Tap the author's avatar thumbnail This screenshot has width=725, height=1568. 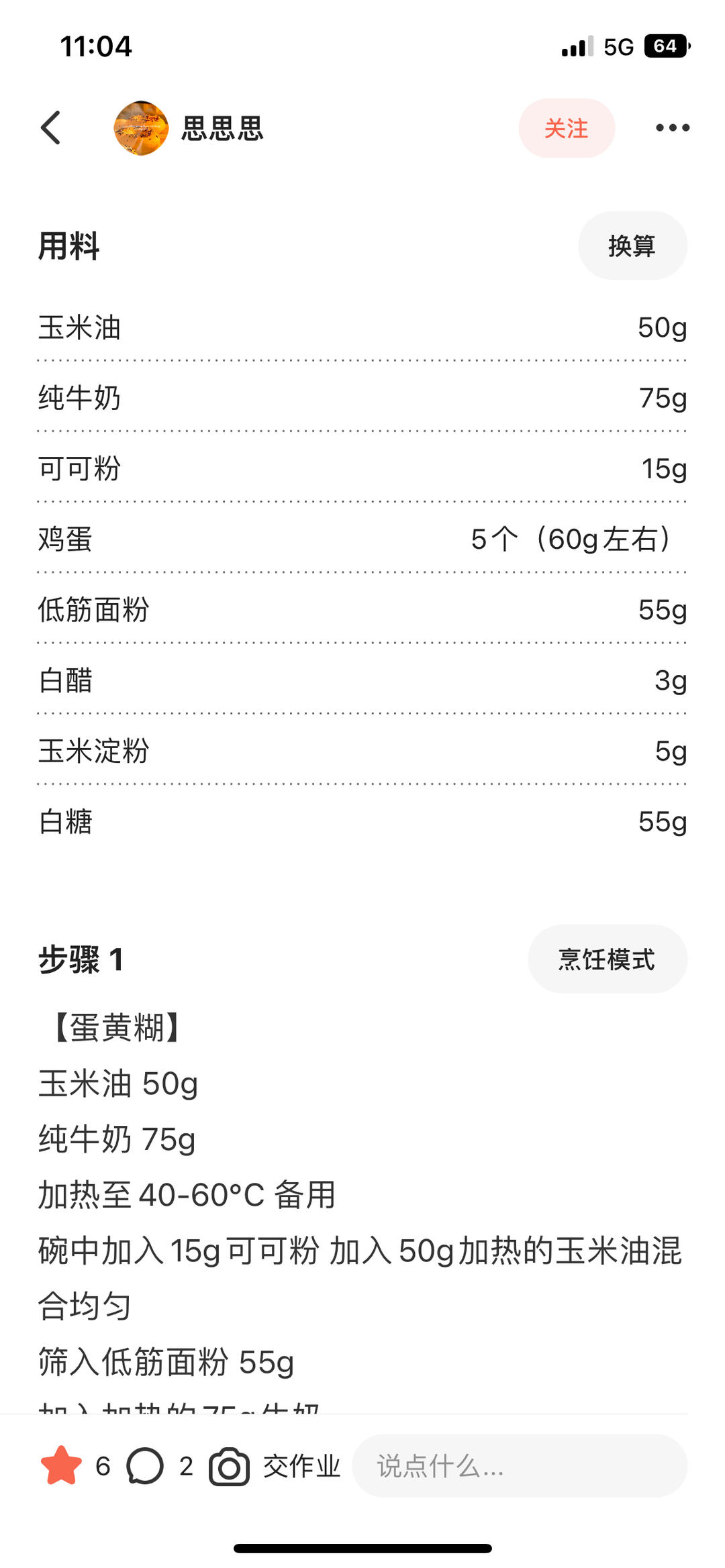point(139,127)
